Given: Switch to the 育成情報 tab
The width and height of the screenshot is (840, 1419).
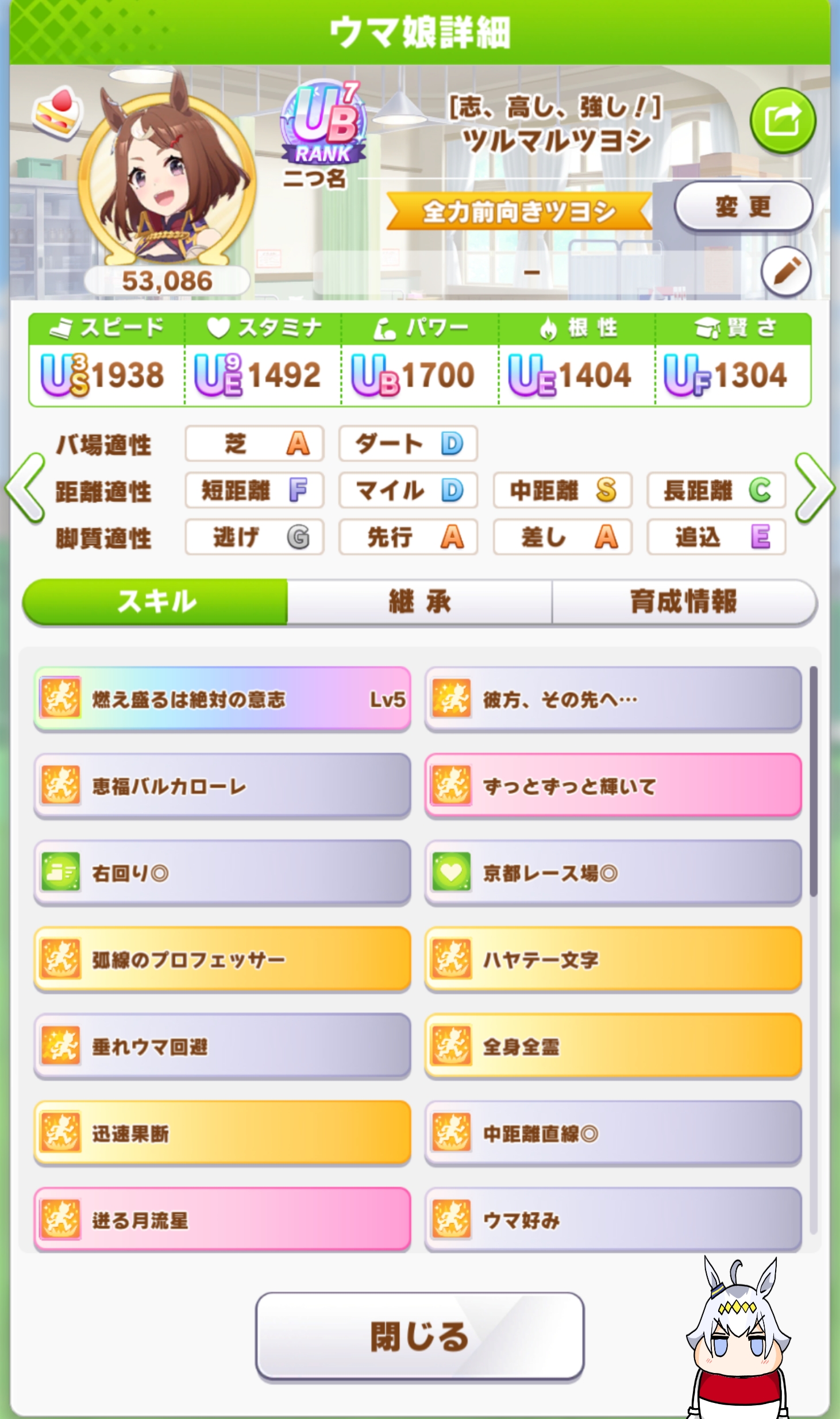Looking at the screenshot, I should tap(684, 601).
